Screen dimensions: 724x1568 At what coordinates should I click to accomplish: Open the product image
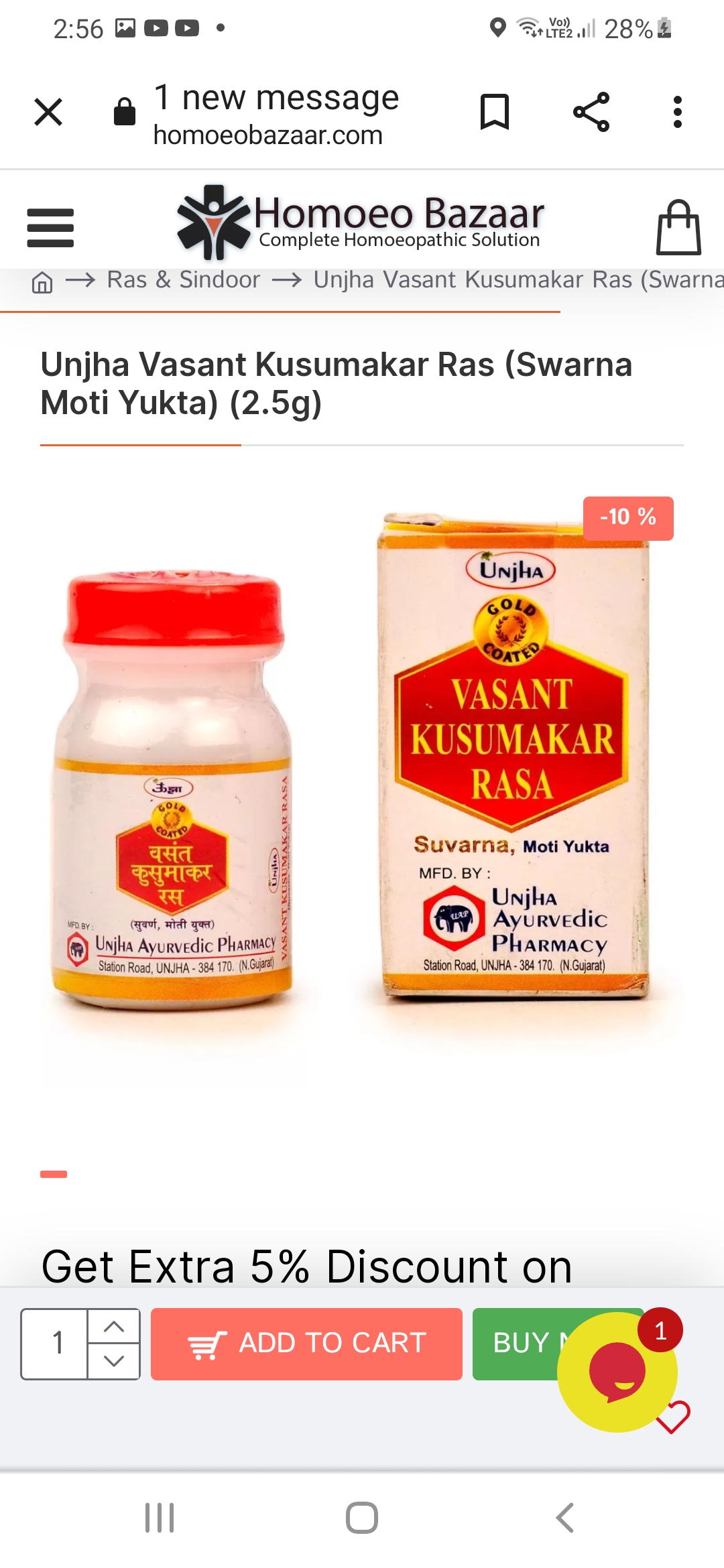click(x=362, y=771)
